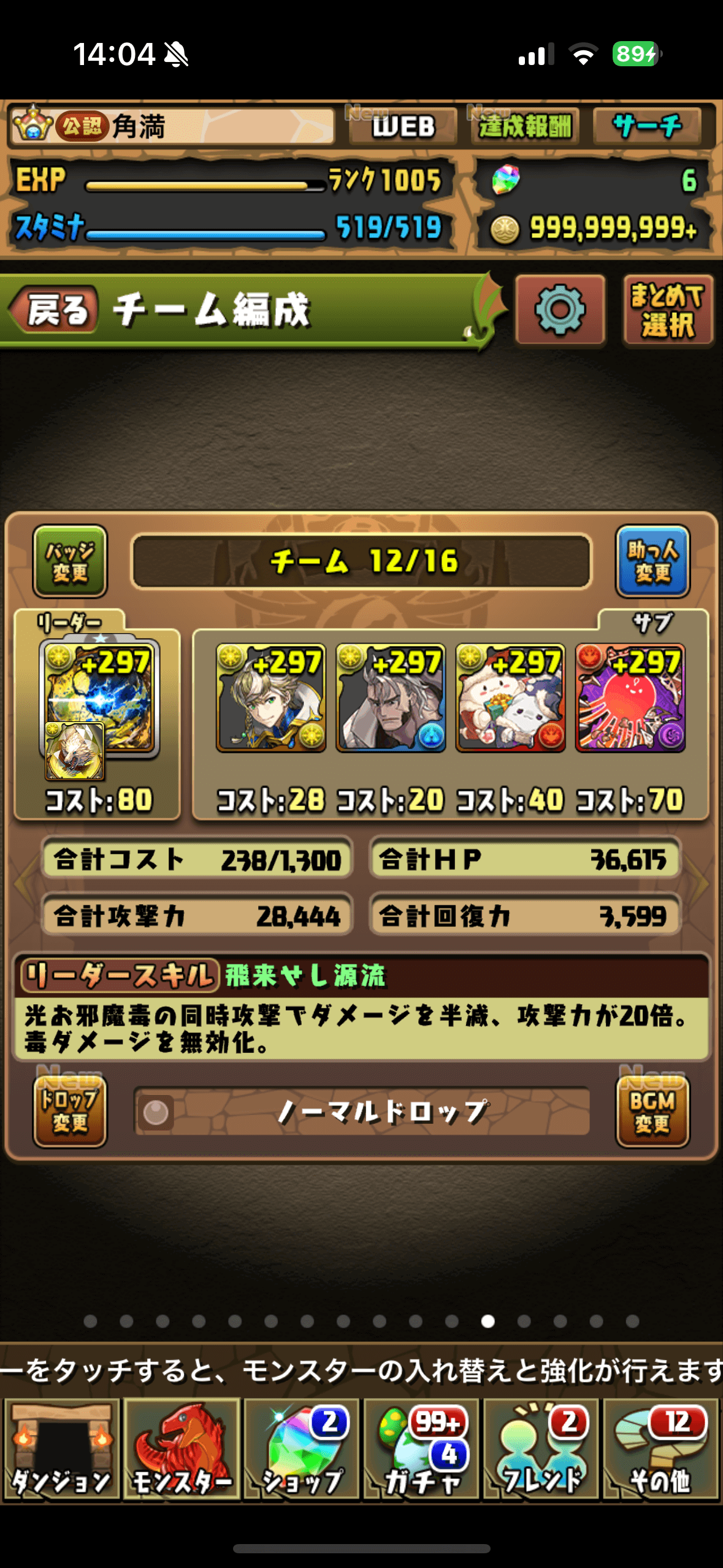The height and width of the screenshot is (1568, 723).
Task: Tap the BGM変更 button
Action: (x=652, y=1111)
